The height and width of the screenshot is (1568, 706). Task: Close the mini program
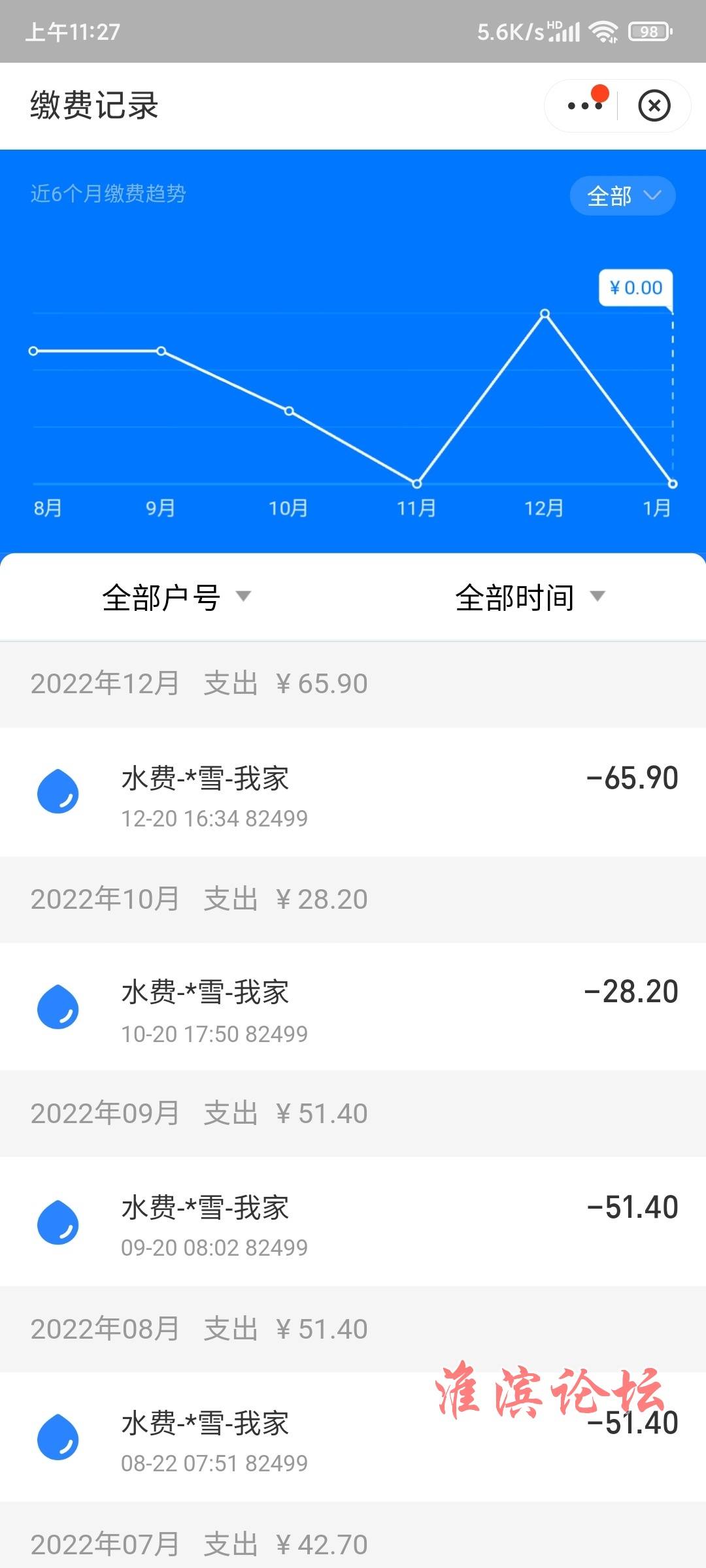pyautogui.click(x=654, y=105)
